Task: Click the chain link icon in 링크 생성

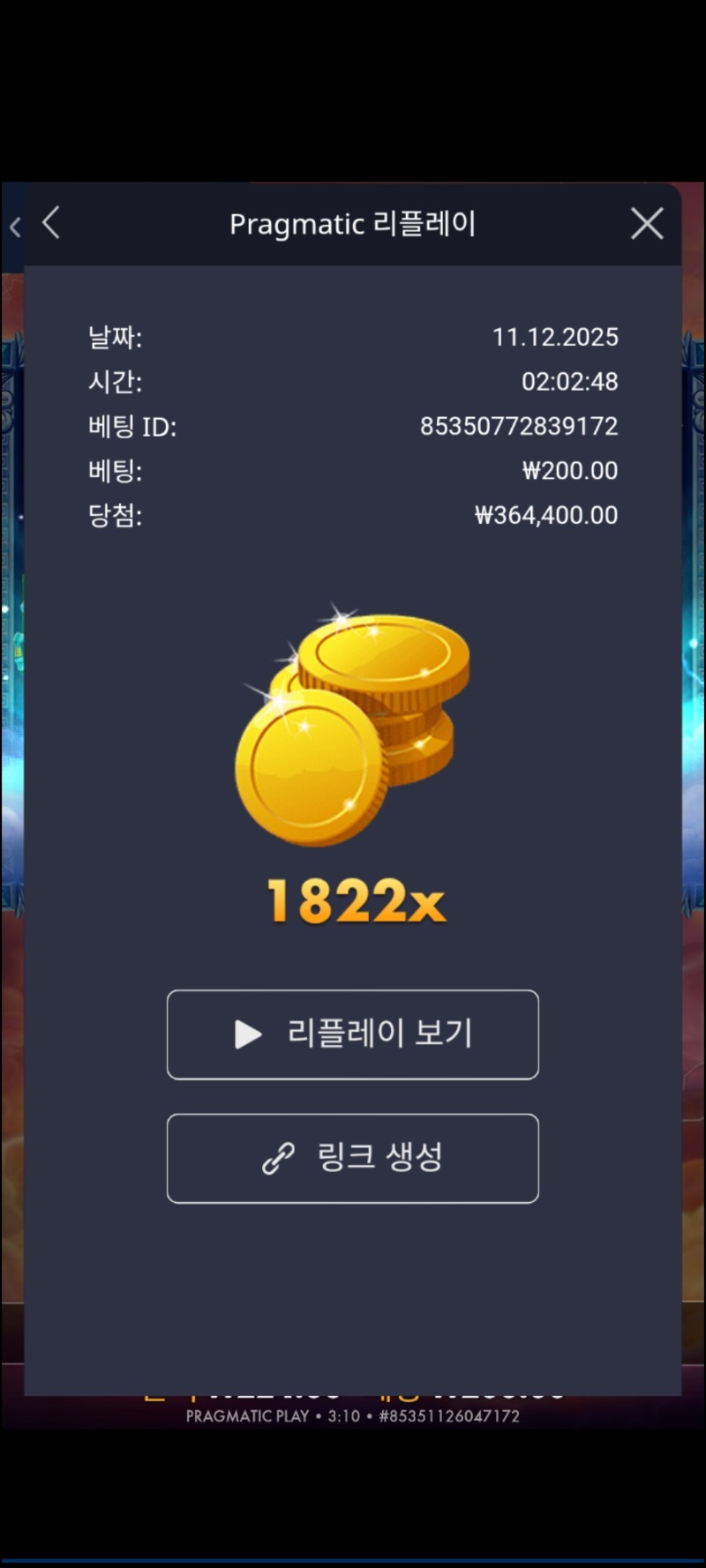Action: [x=279, y=1159]
